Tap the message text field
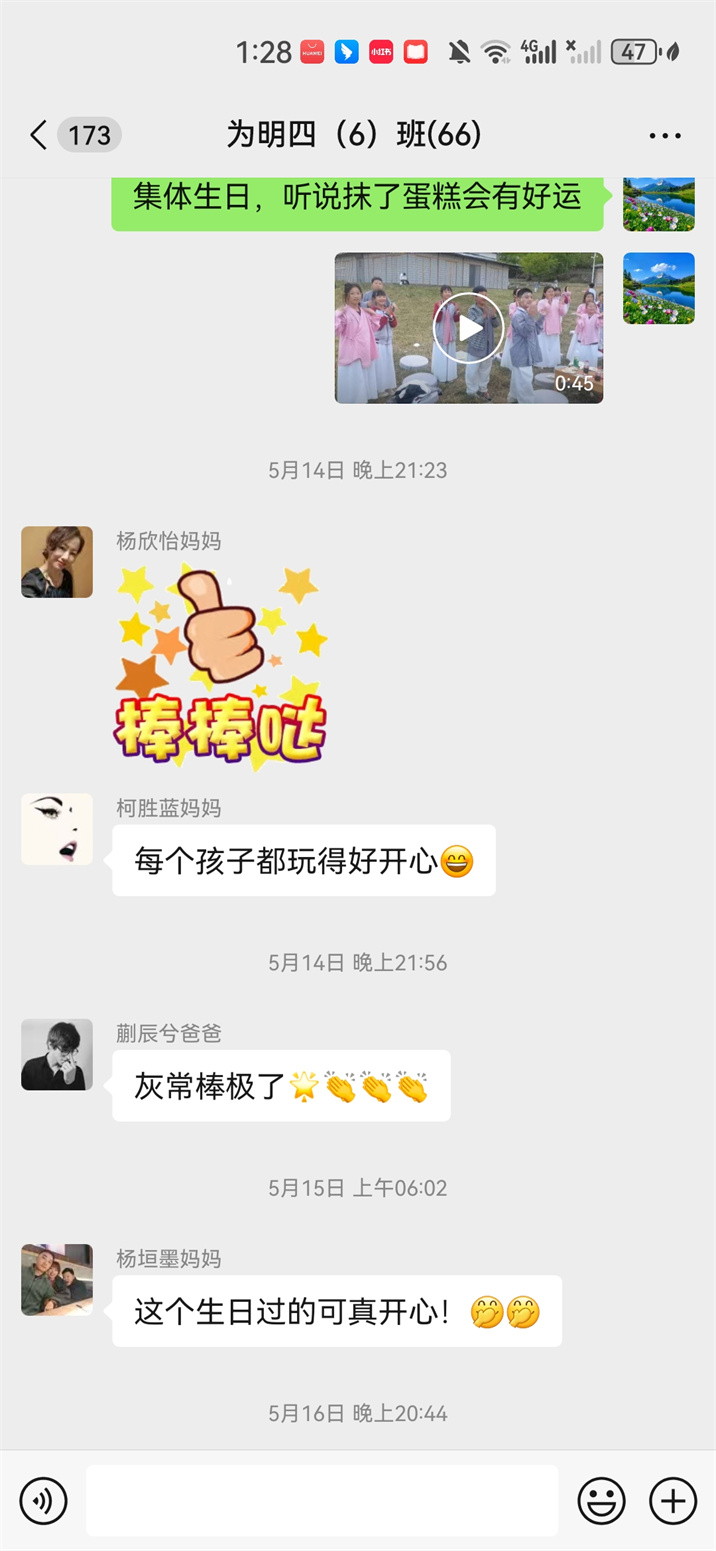Screen dimensions: 716x1551 pos(322,1500)
